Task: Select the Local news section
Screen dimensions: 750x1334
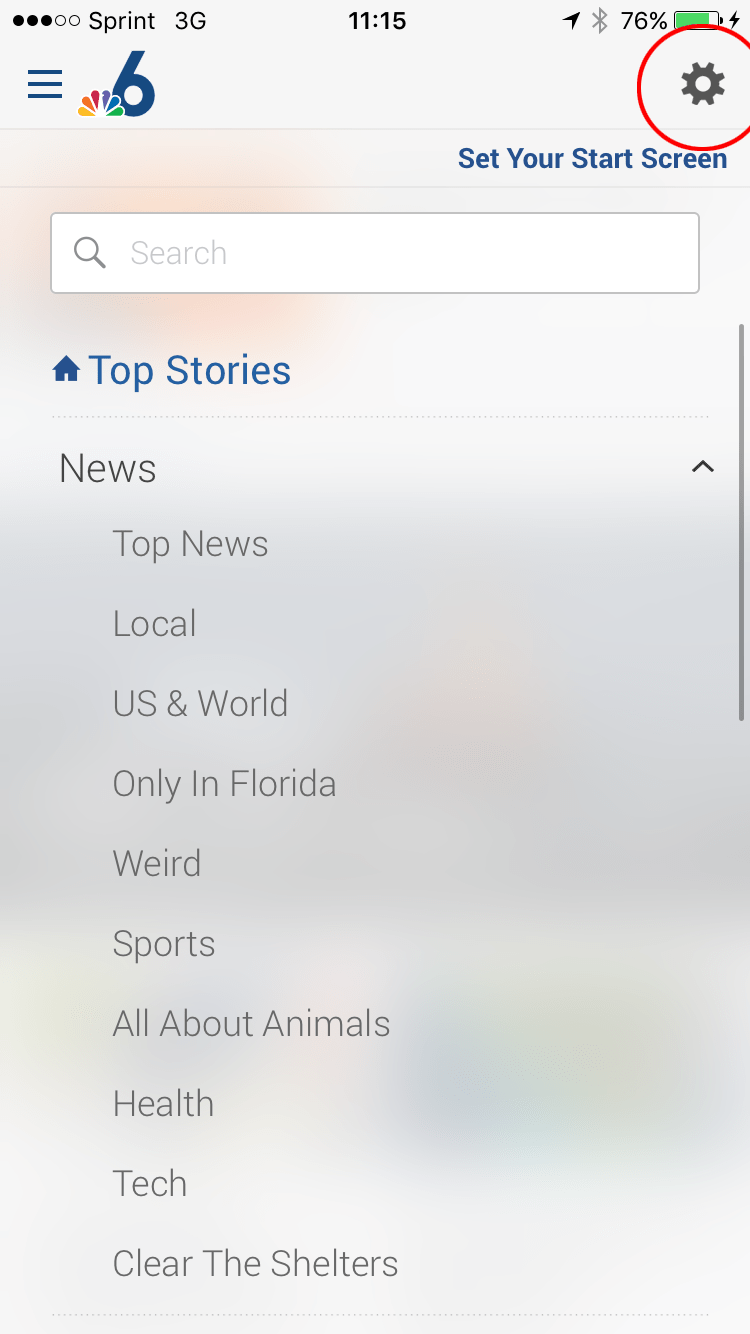Action: pyautogui.click(x=154, y=624)
